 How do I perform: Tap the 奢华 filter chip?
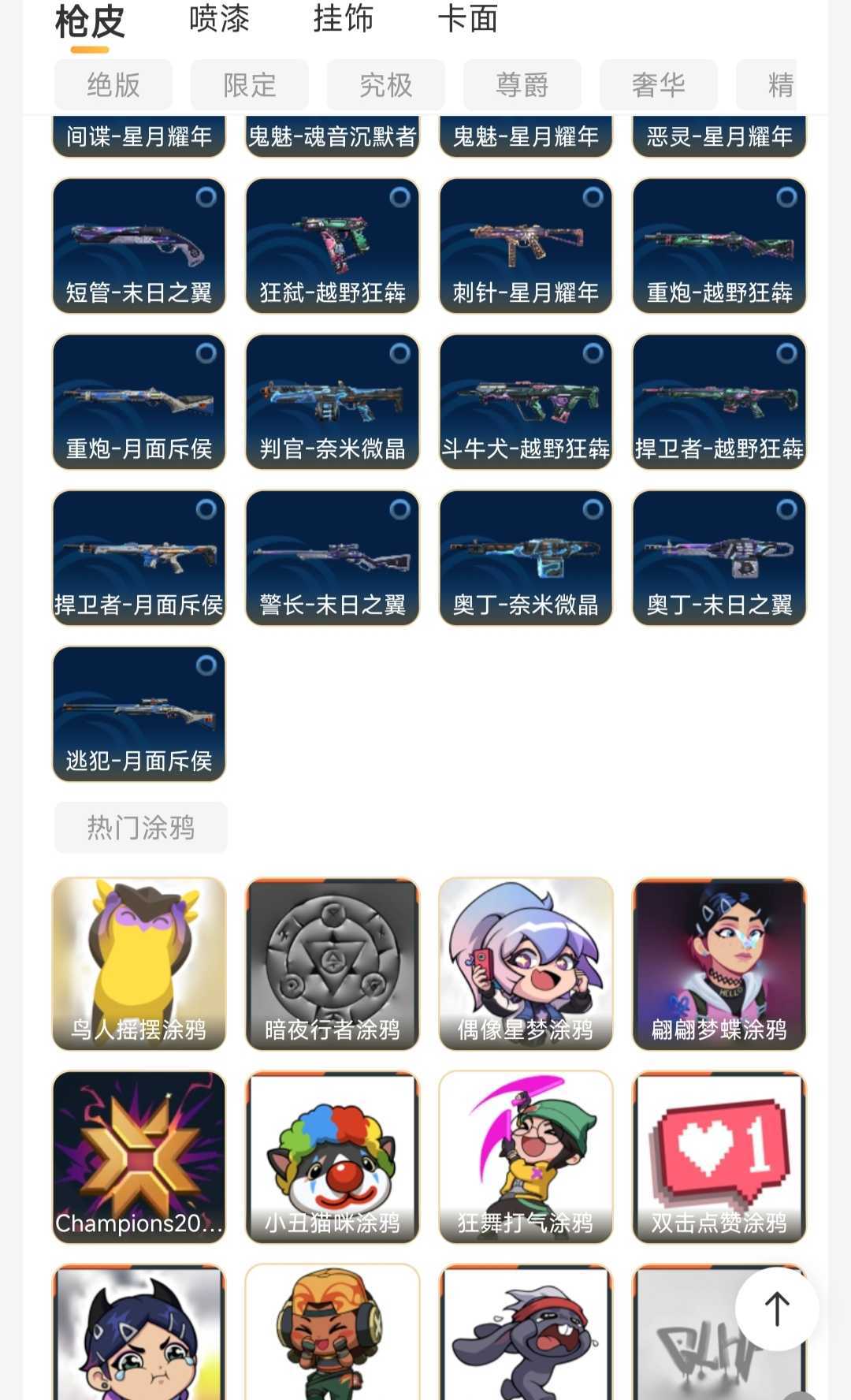tap(659, 84)
